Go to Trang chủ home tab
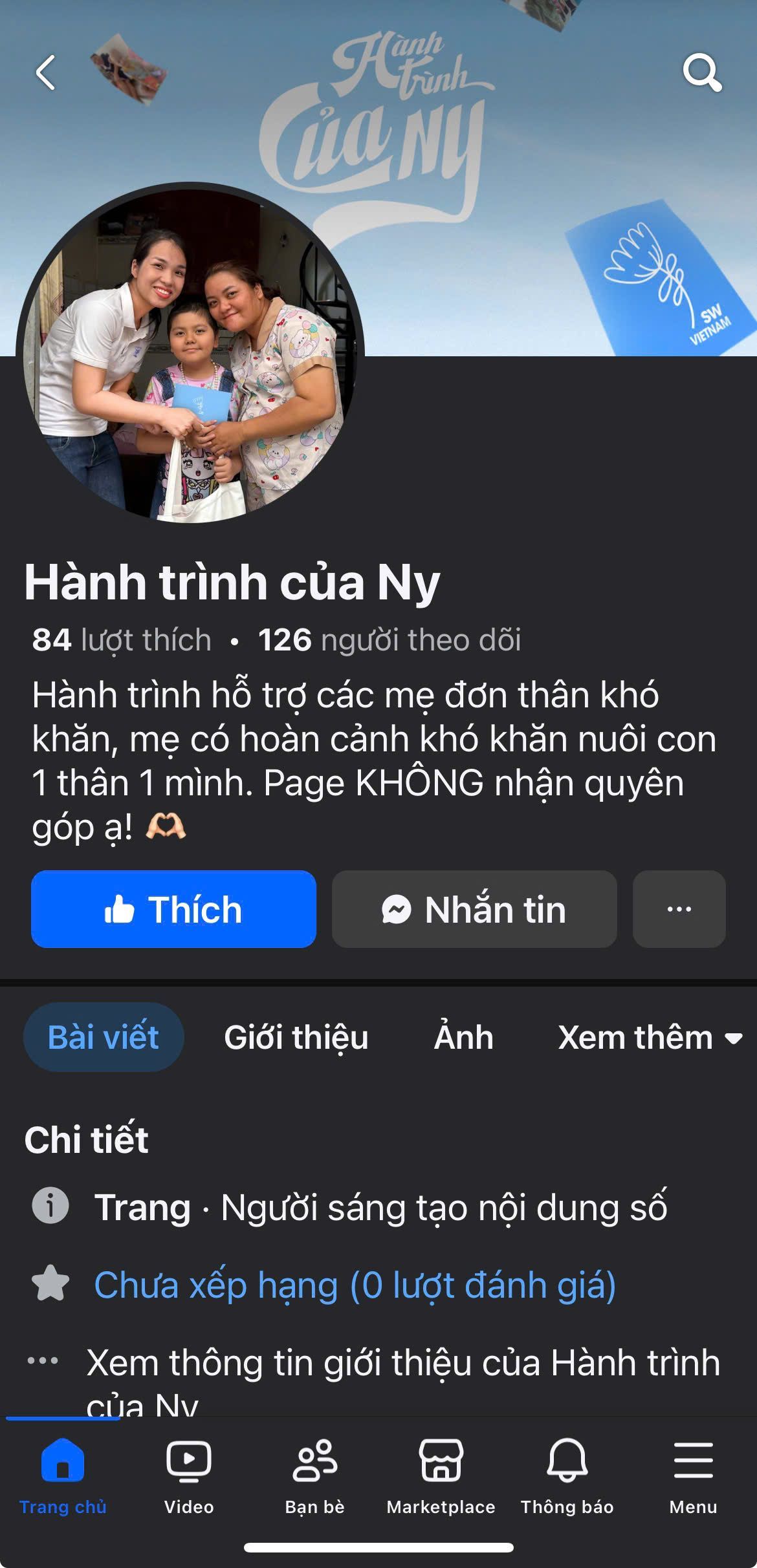Image resolution: width=757 pixels, height=1568 pixels. 63,1478
